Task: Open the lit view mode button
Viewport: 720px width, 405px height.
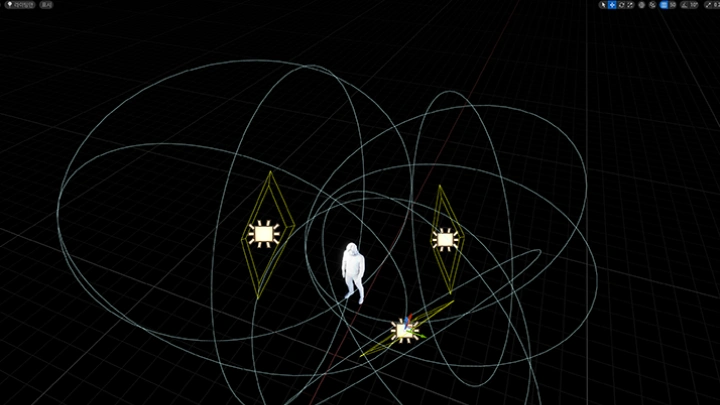Action: click(x=46, y=5)
